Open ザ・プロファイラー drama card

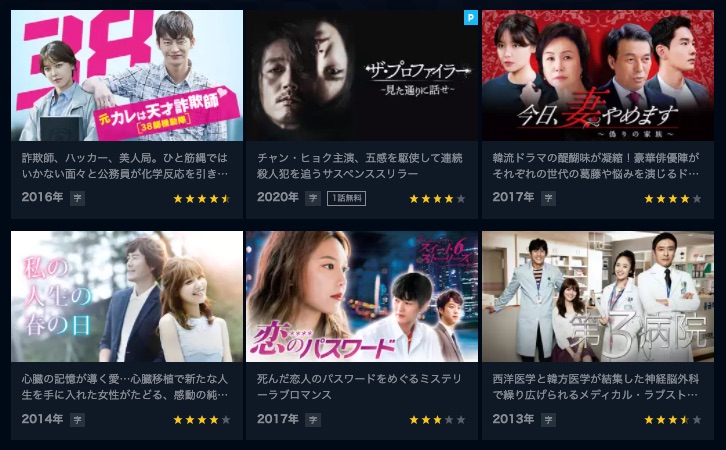(x=362, y=76)
